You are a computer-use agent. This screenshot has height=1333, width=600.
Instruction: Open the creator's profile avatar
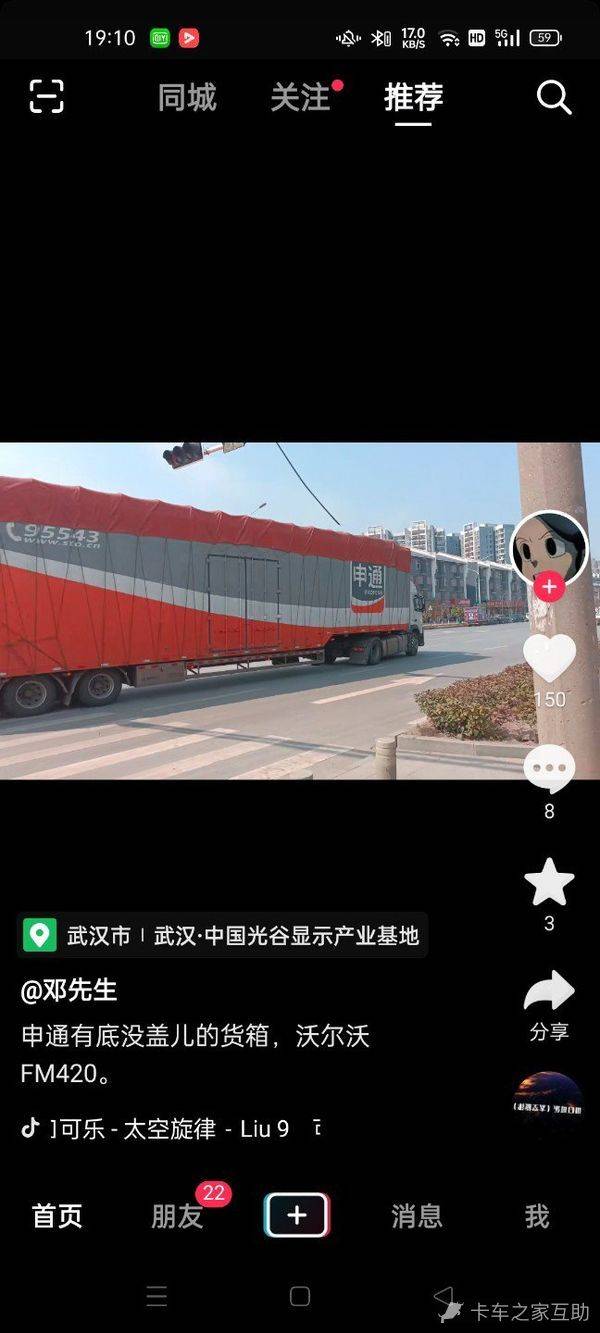tap(549, 546)
